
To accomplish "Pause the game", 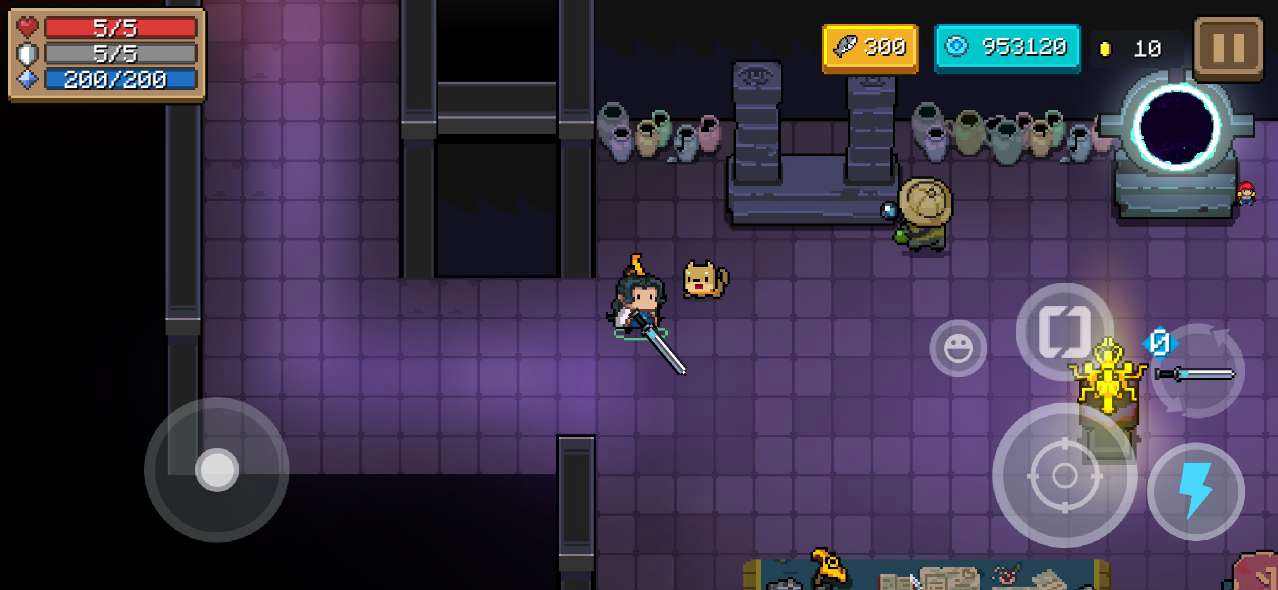I will tap(1228, 48).
